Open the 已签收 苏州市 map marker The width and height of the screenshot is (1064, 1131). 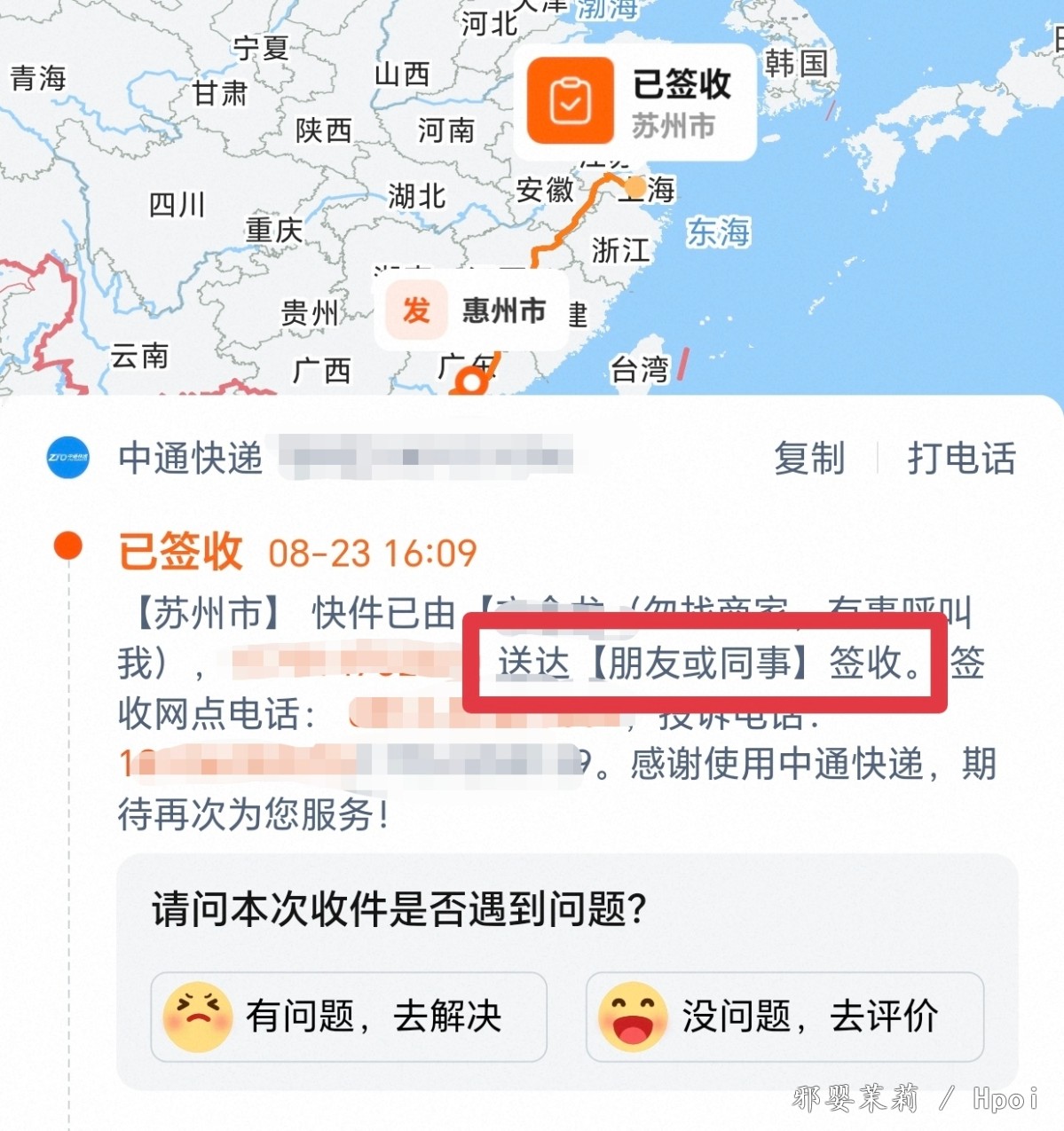(634, 102)
